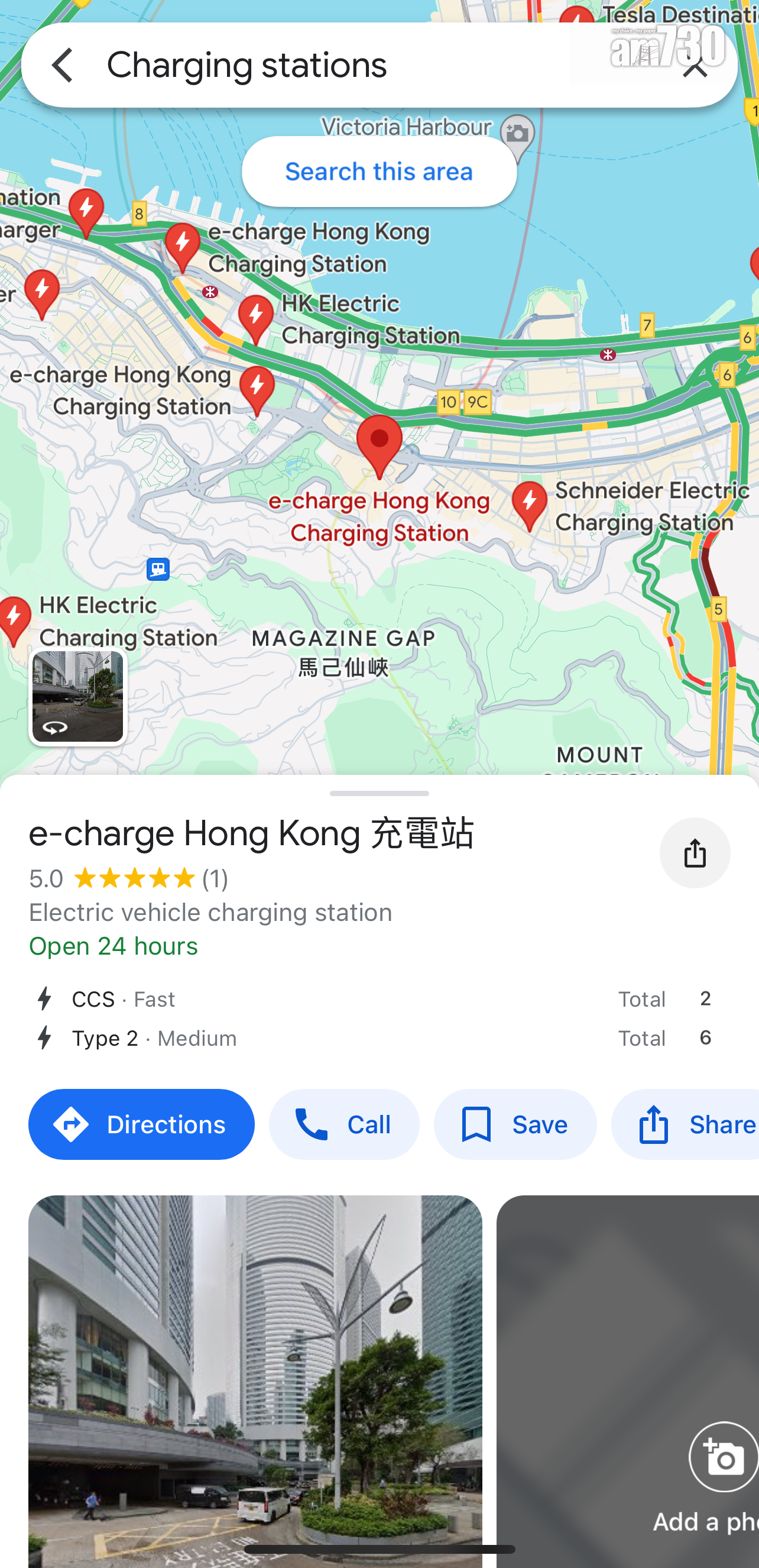Screen dimensions: 759x1568
Task: Tap the round share icon beside station title
Action: pyautogui.click(x=695, y=853)
